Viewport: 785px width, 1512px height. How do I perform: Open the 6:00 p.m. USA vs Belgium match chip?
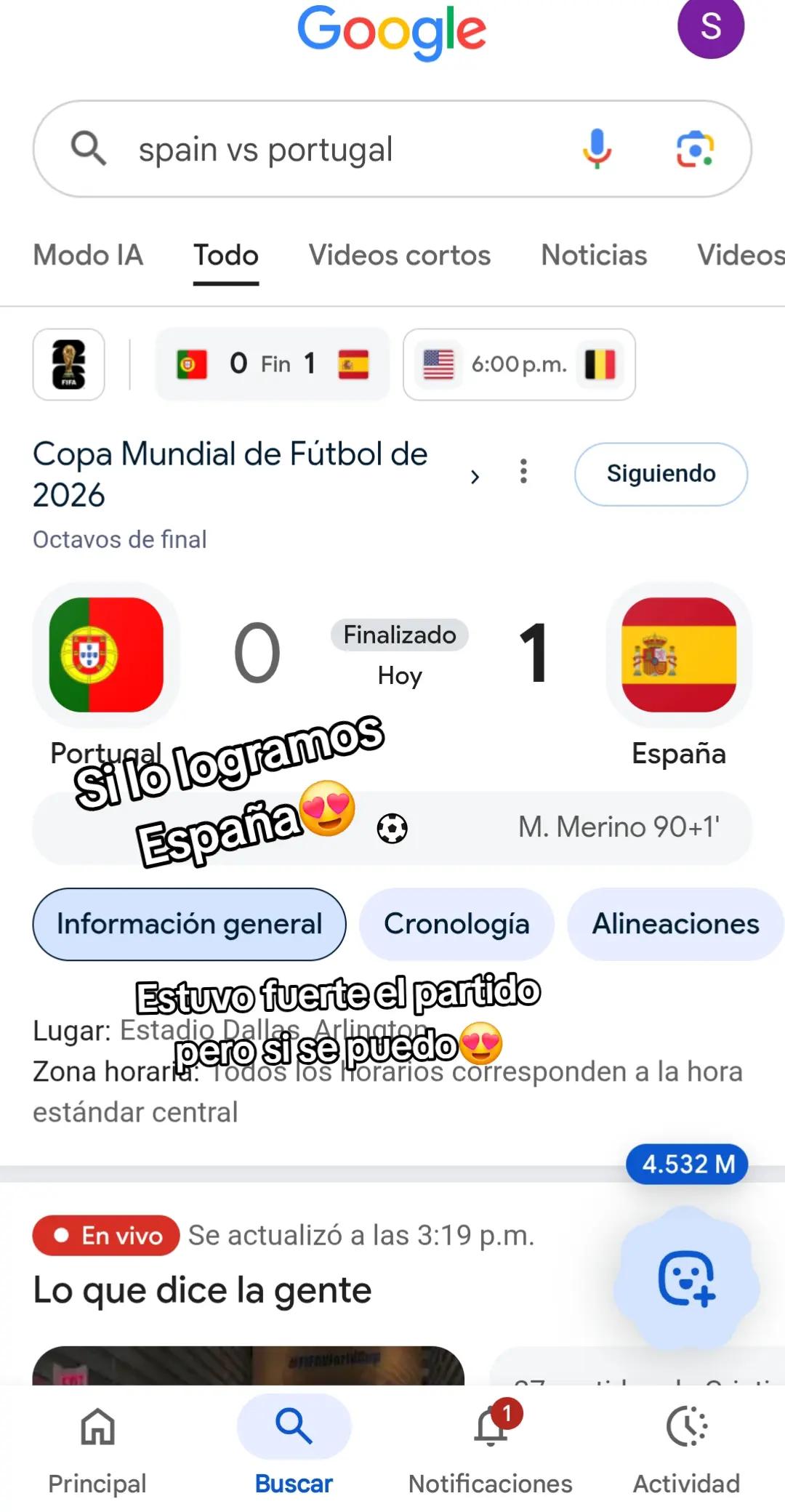519,364
